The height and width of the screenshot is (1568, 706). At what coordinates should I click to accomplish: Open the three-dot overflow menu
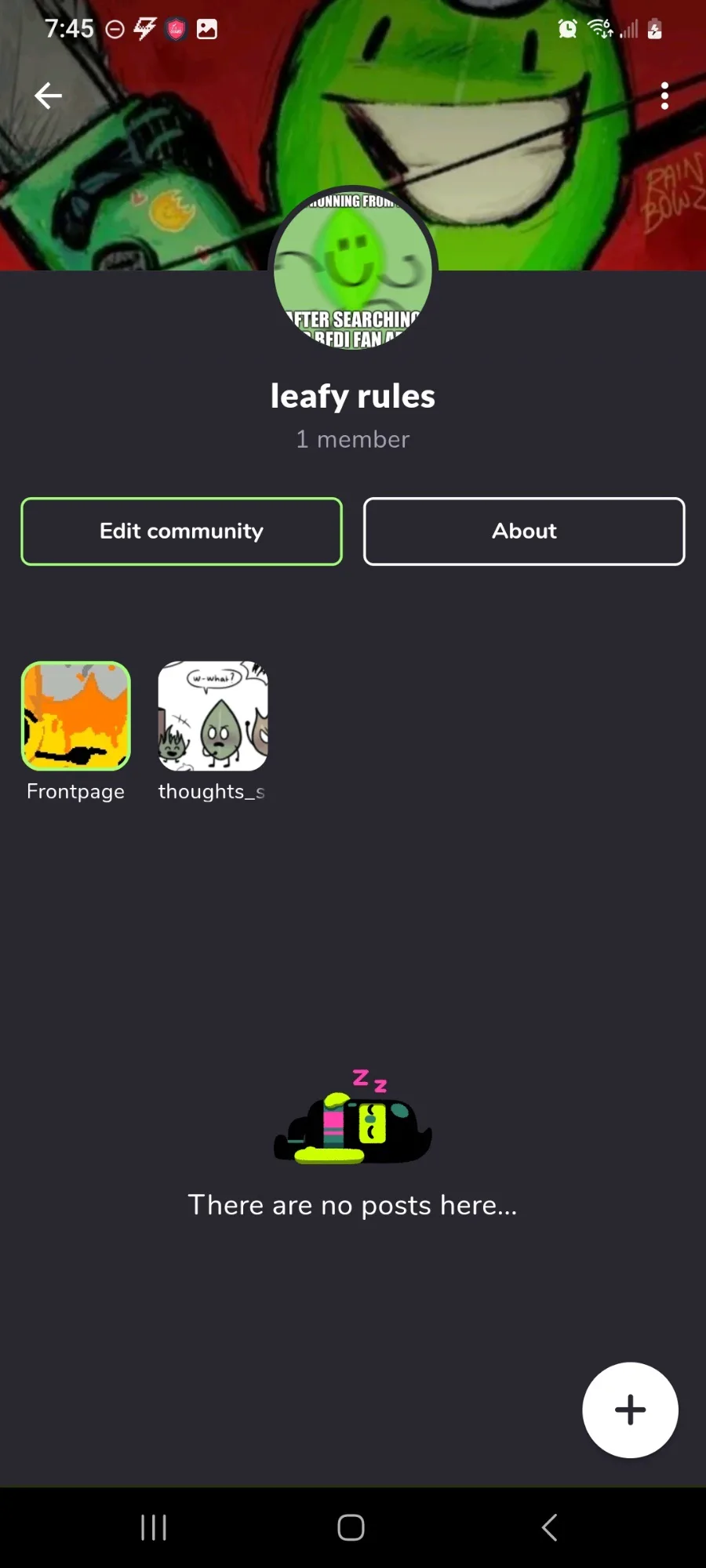click(664, 96)
